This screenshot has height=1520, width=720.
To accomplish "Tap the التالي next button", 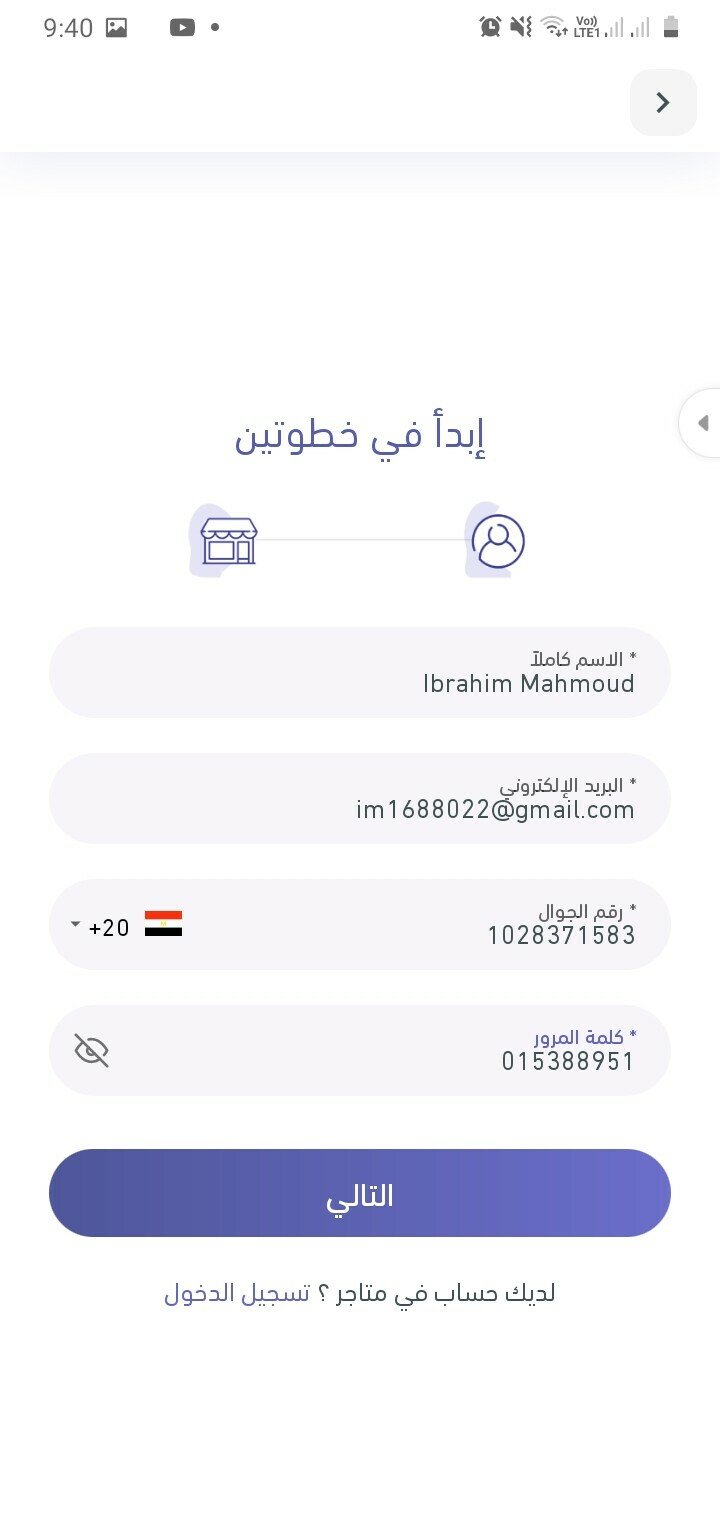I will 360,1193.
